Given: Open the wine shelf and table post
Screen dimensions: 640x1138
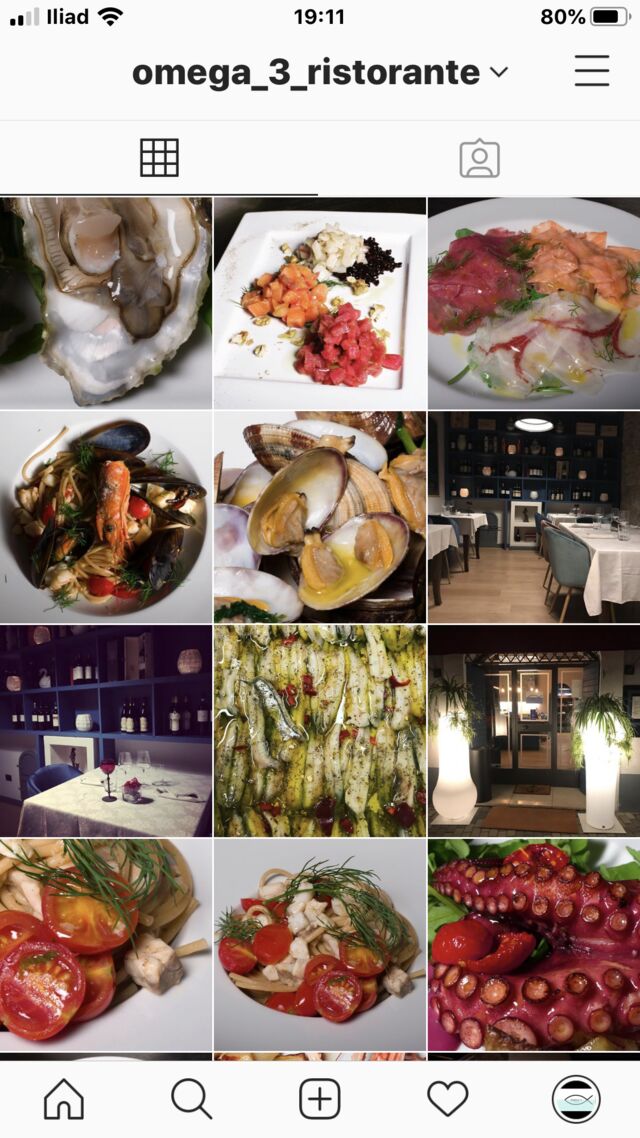Looking at the screenshot, I should coord(106,731).
